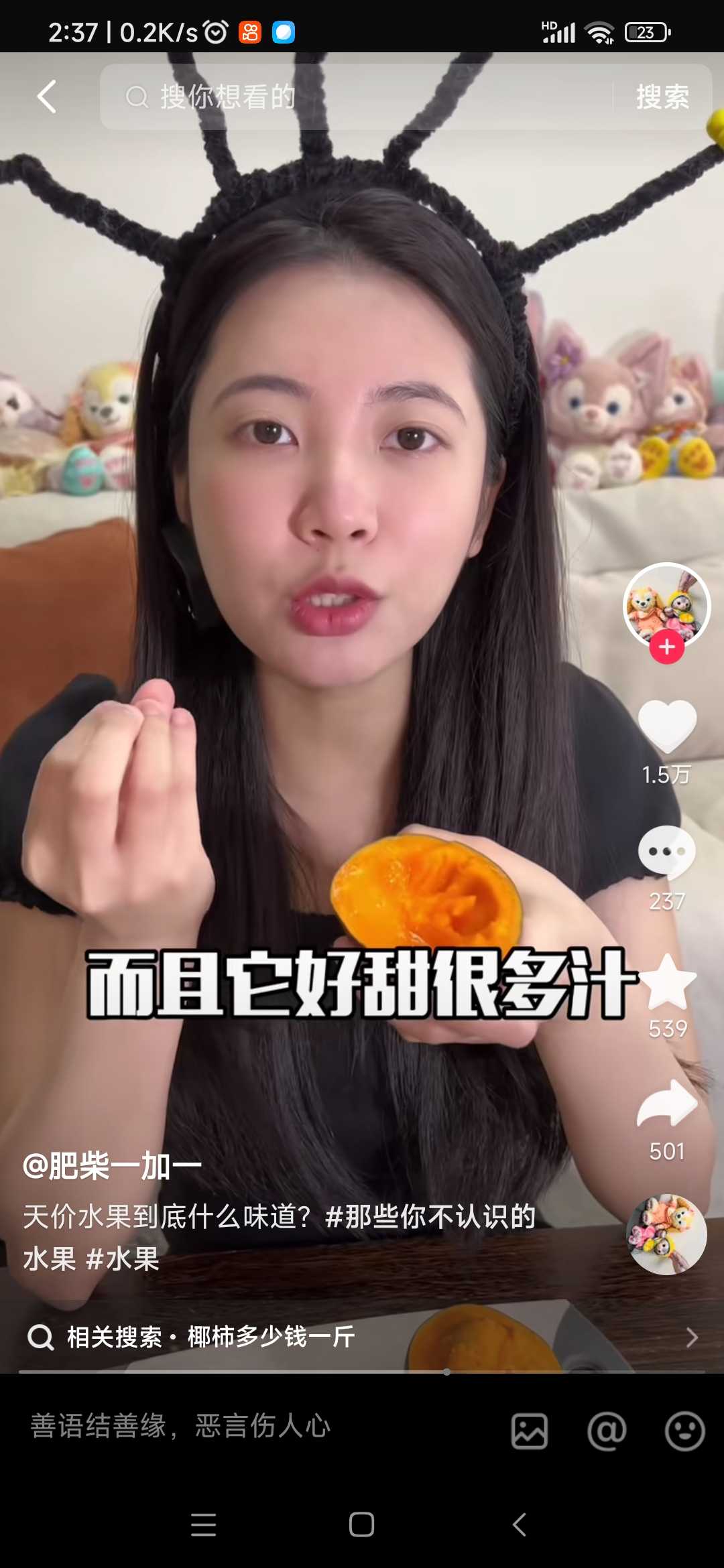724x1568 pixels.
Task: Share this video via the arrow icon
Action: coord(667,1104)
